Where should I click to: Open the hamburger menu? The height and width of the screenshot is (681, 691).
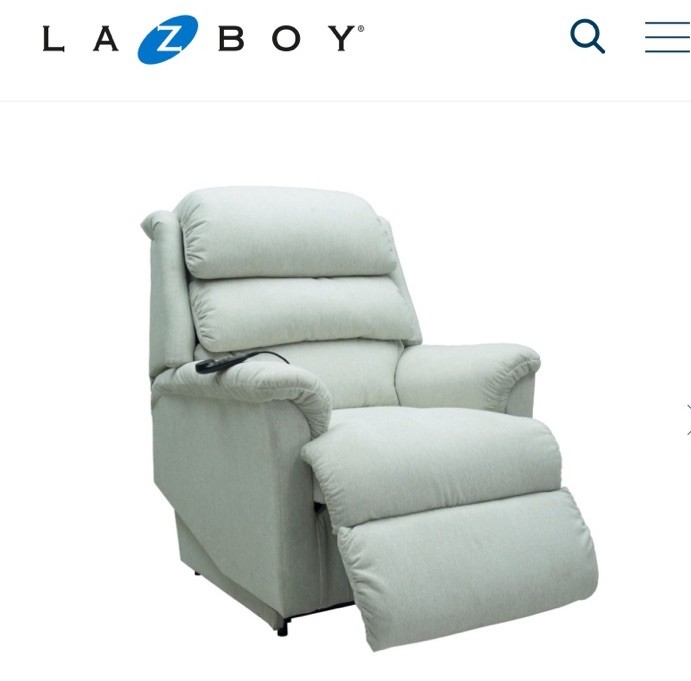667,37
